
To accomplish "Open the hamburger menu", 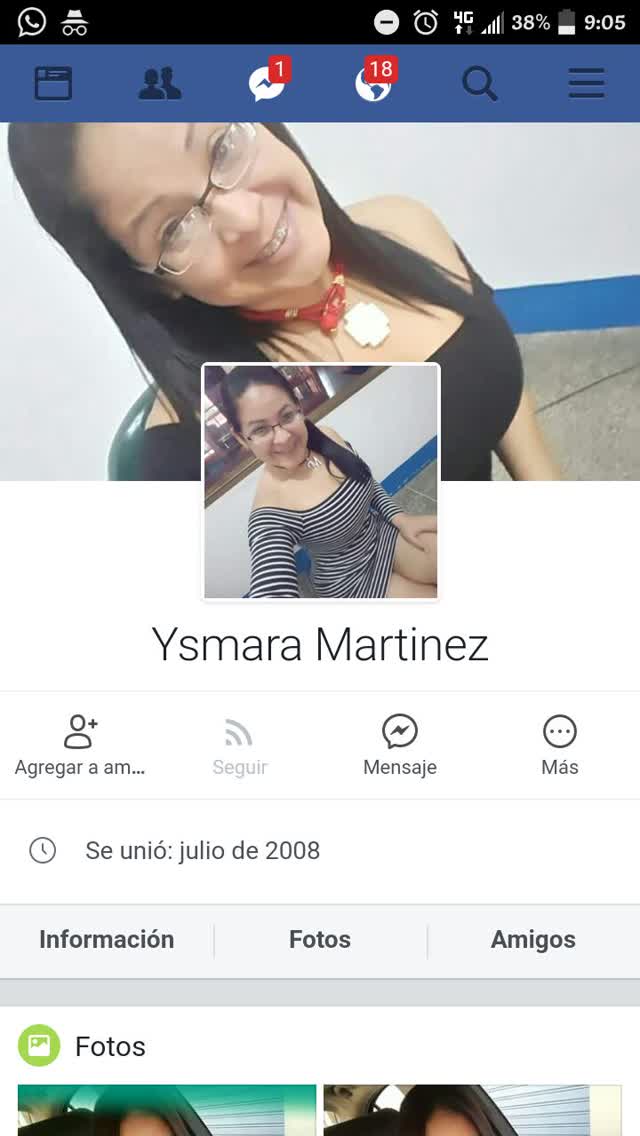I will 587,83.
